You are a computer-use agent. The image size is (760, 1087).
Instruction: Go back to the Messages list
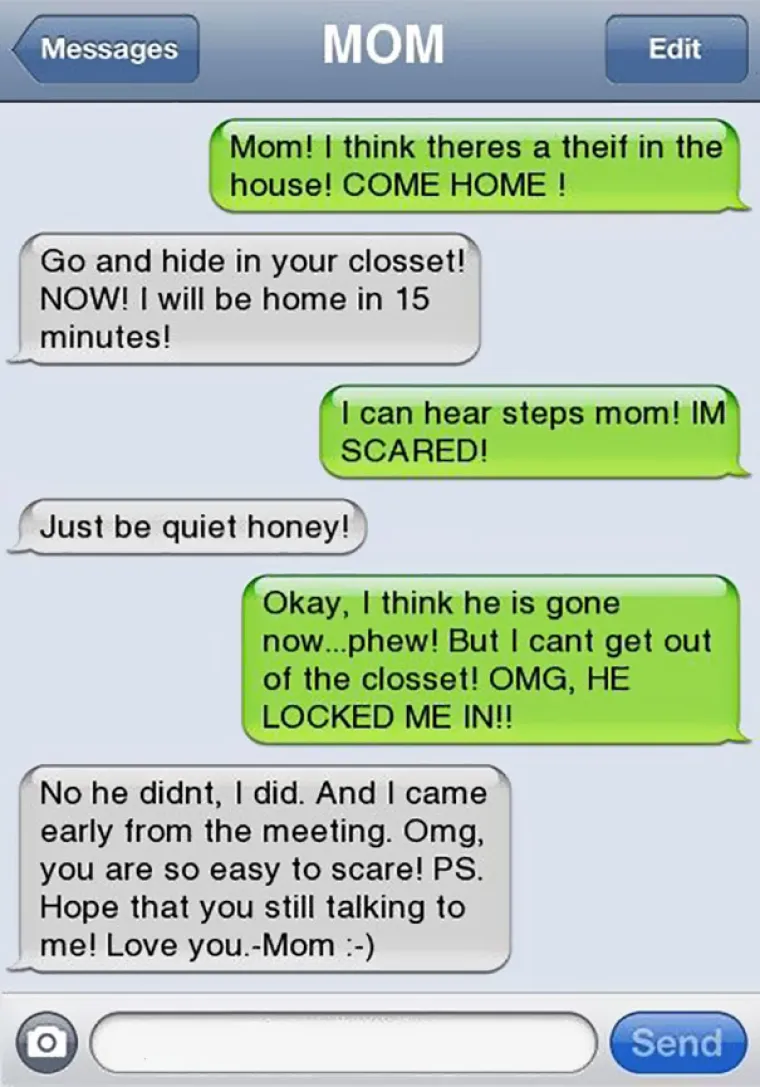tap(106, 49)
